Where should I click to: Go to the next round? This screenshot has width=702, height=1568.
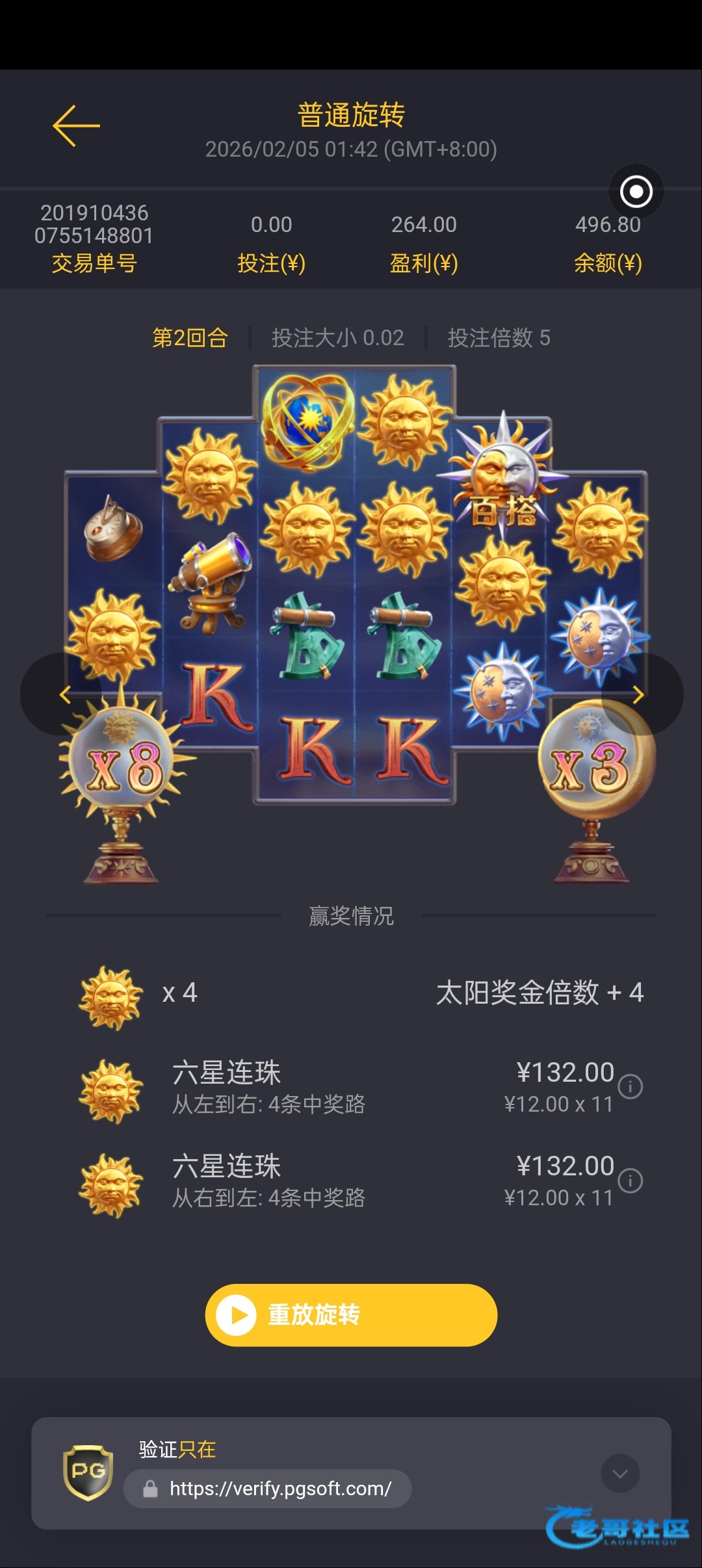coord(639,694)
